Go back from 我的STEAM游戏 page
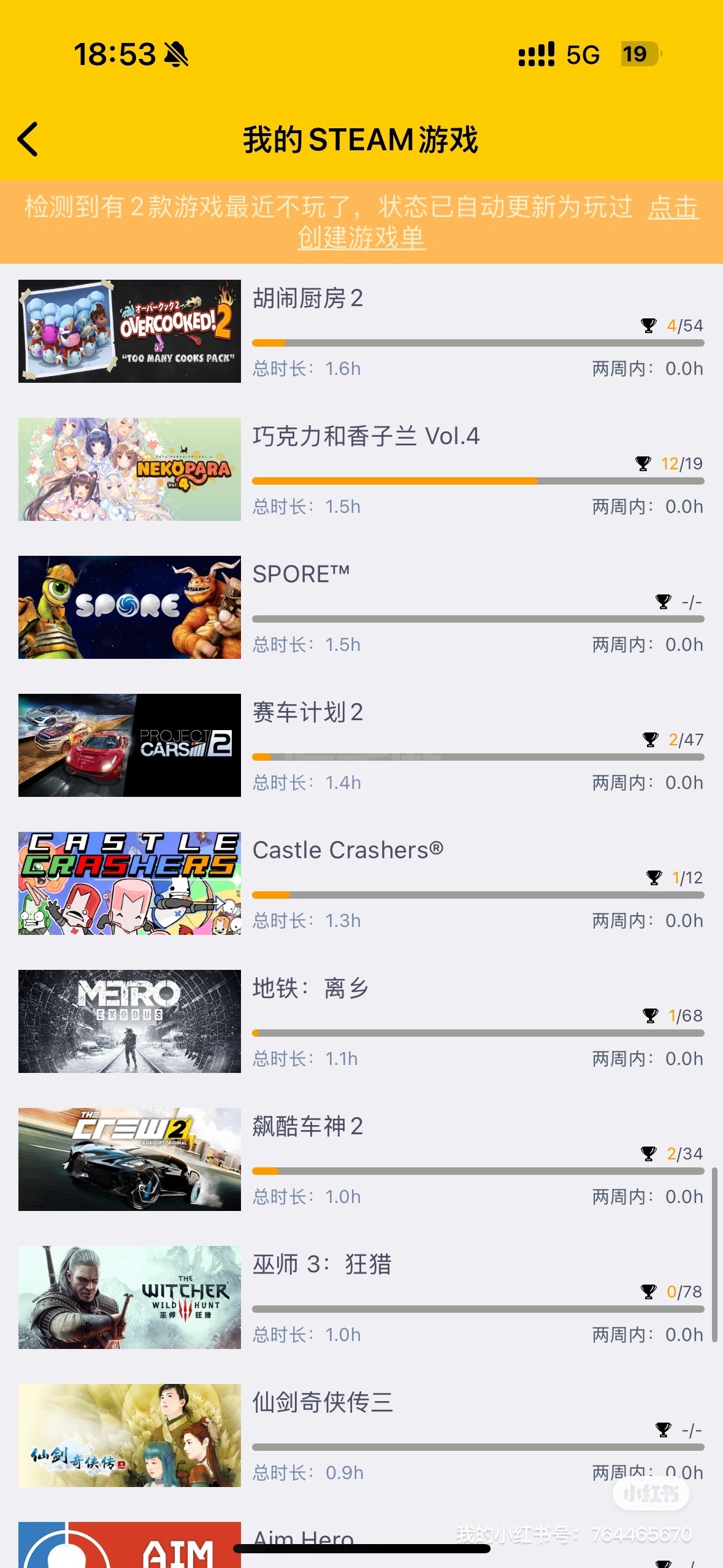The width and height of the screenshot is (723, 1568). 28,139
